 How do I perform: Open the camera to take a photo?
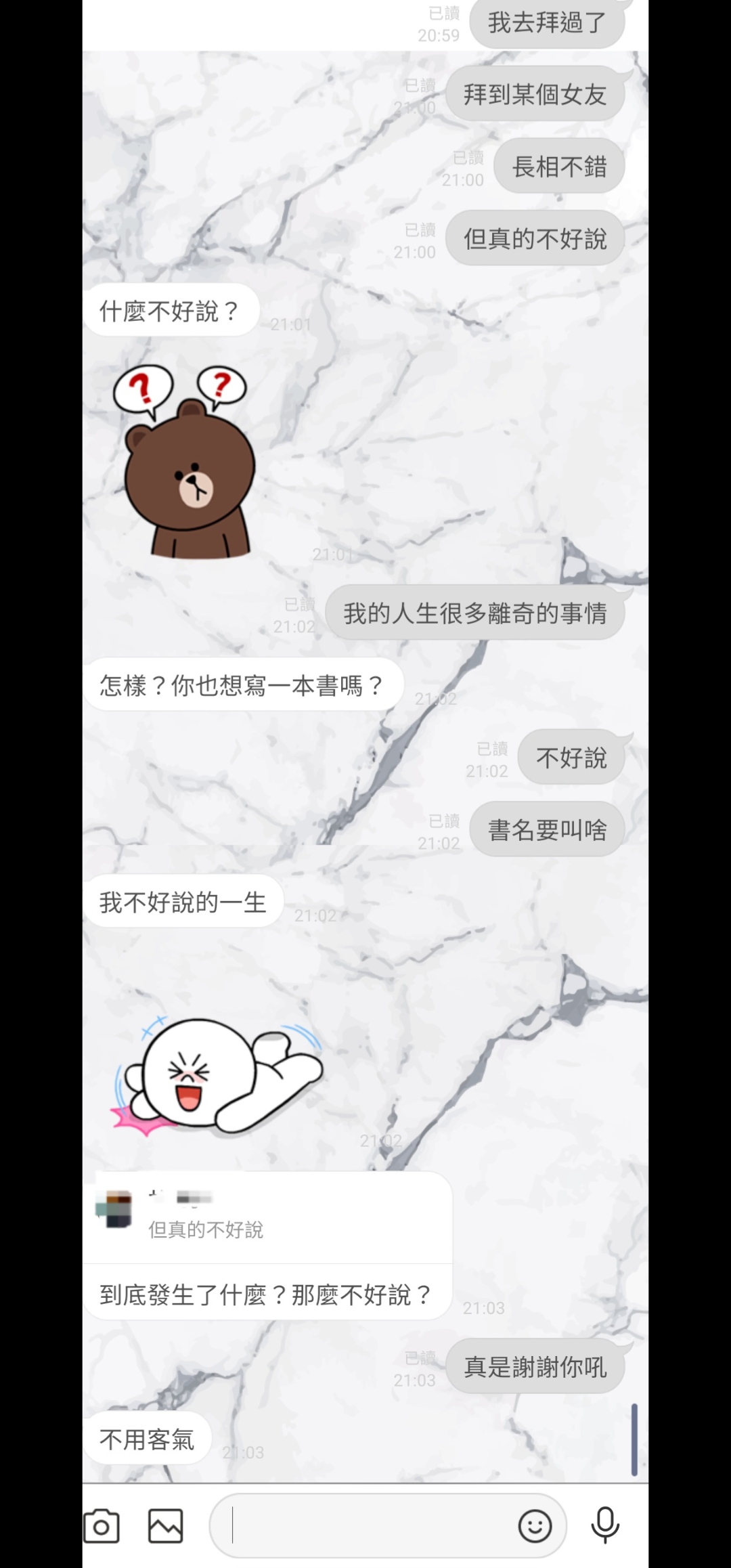click(102, 1527)
